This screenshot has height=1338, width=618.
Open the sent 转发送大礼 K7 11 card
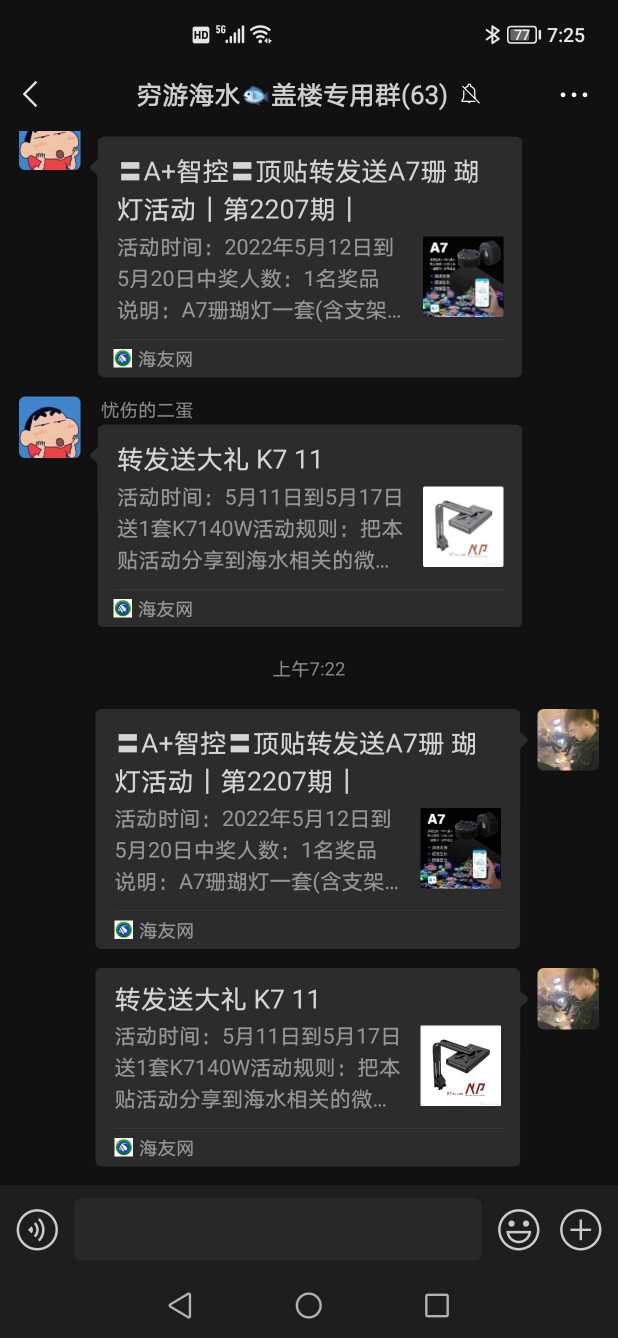[307, 1066]
